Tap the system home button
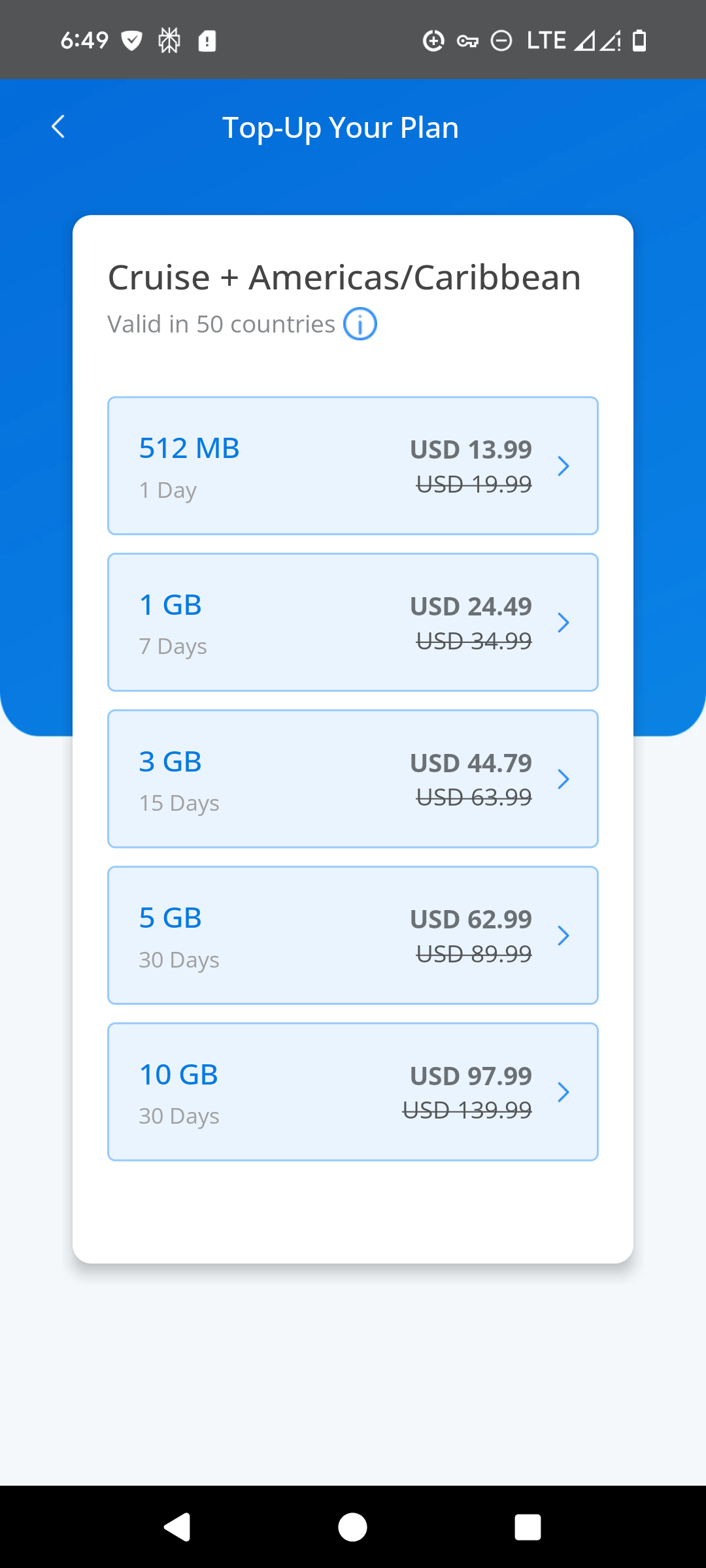 tap(352, 1527)
